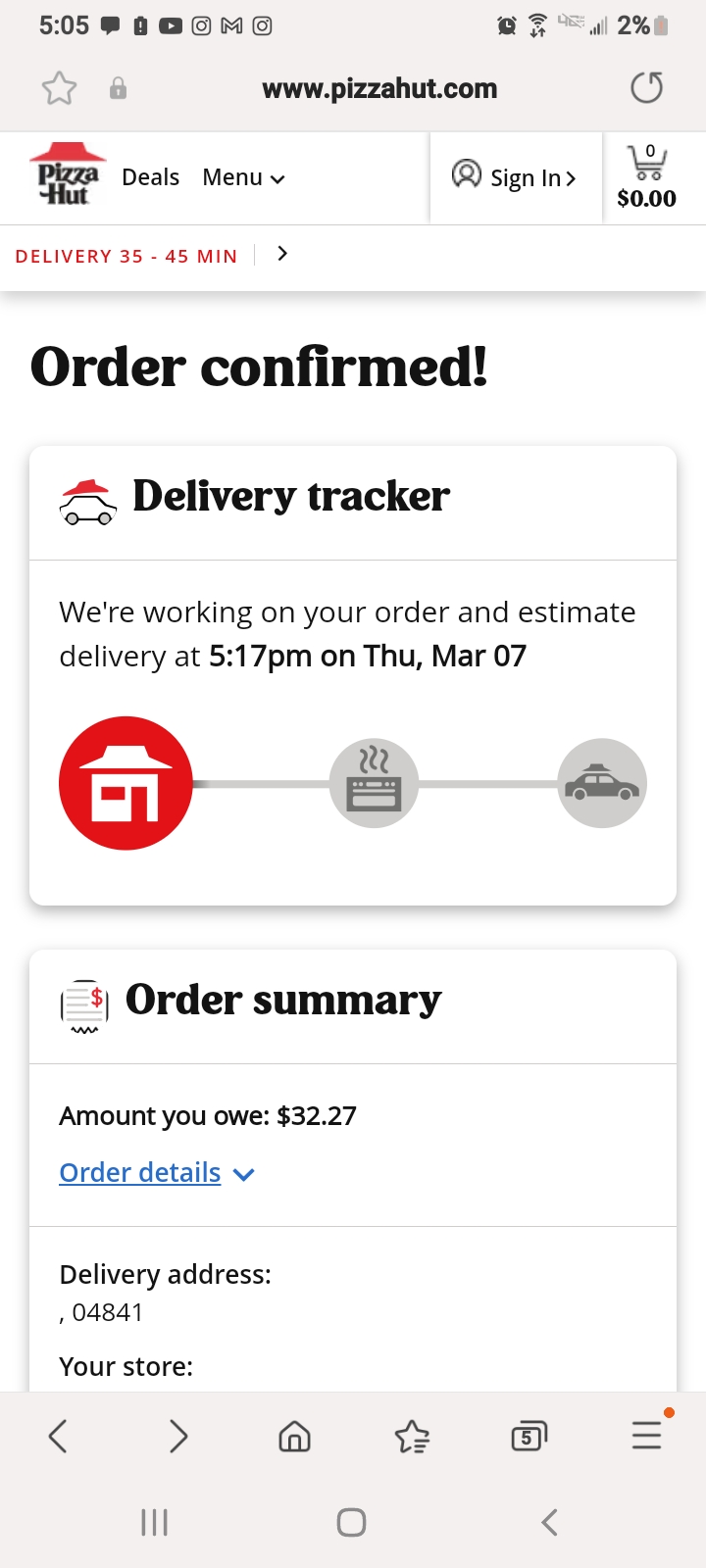Open the browser home page
This screenshot has width=706, height=1568.
294,1437
